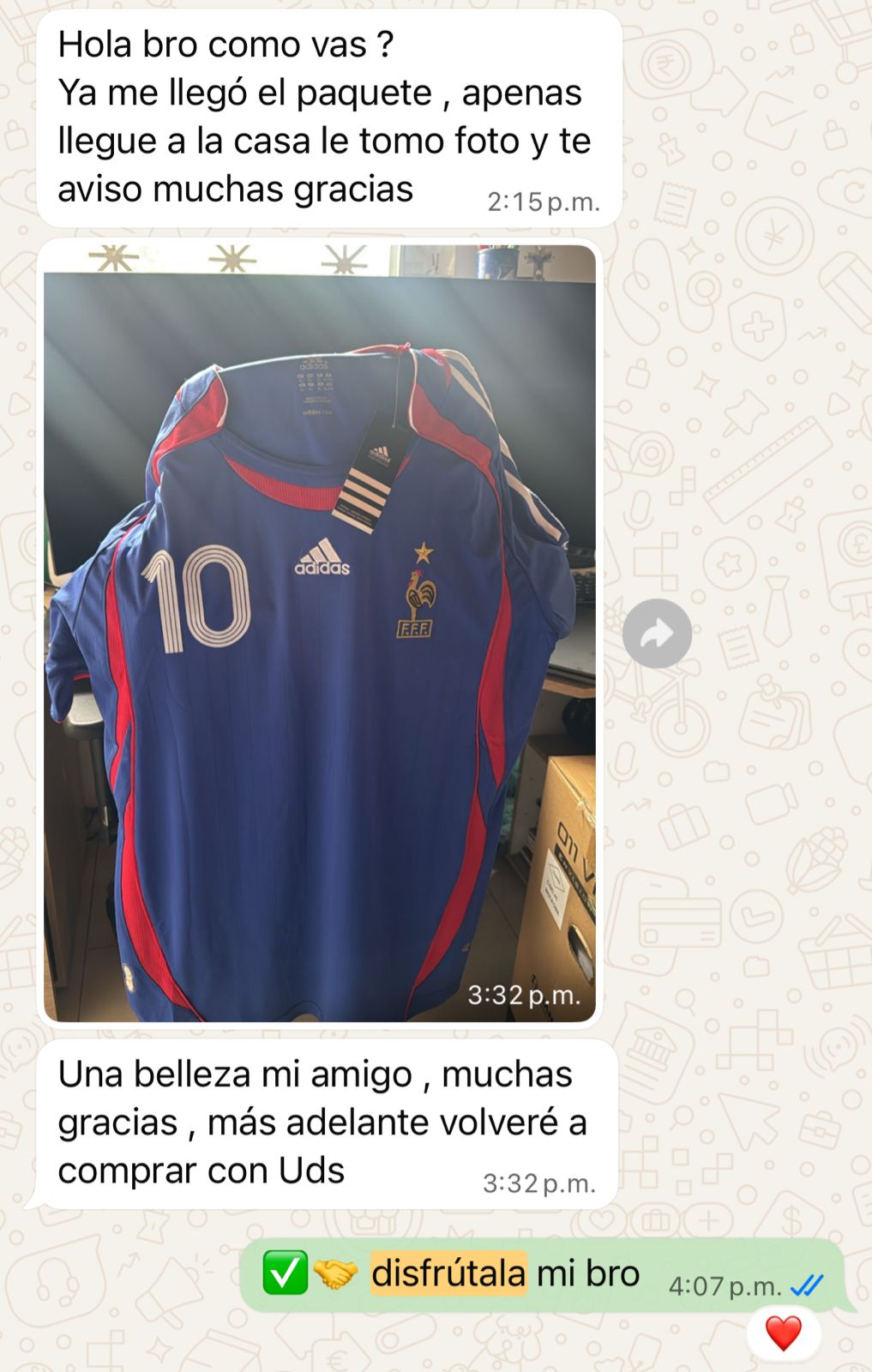
Task: View the heart reaction on the last message
Action: 783,1333
